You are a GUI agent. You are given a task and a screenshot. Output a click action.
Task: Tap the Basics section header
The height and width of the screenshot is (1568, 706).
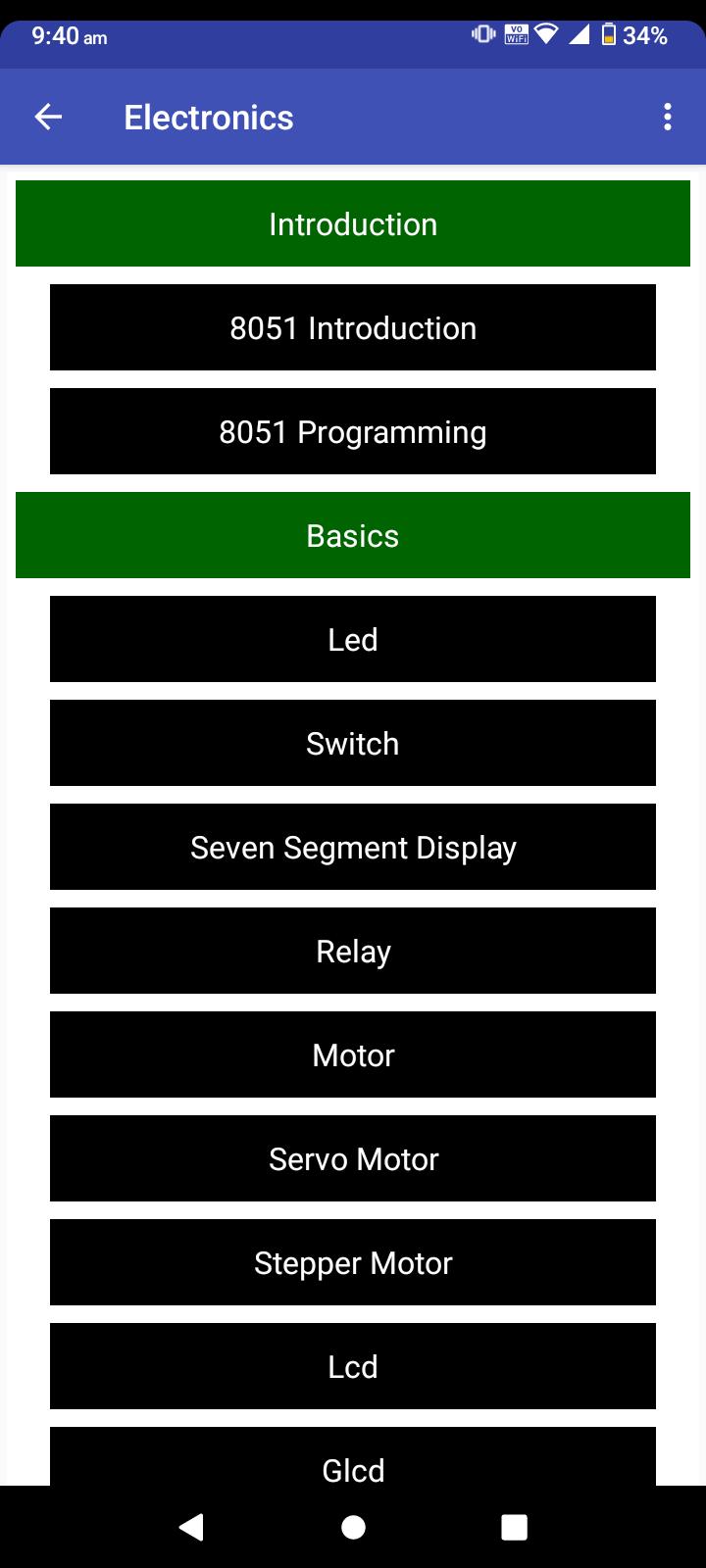pyautogui.click(x=353, y=536)
